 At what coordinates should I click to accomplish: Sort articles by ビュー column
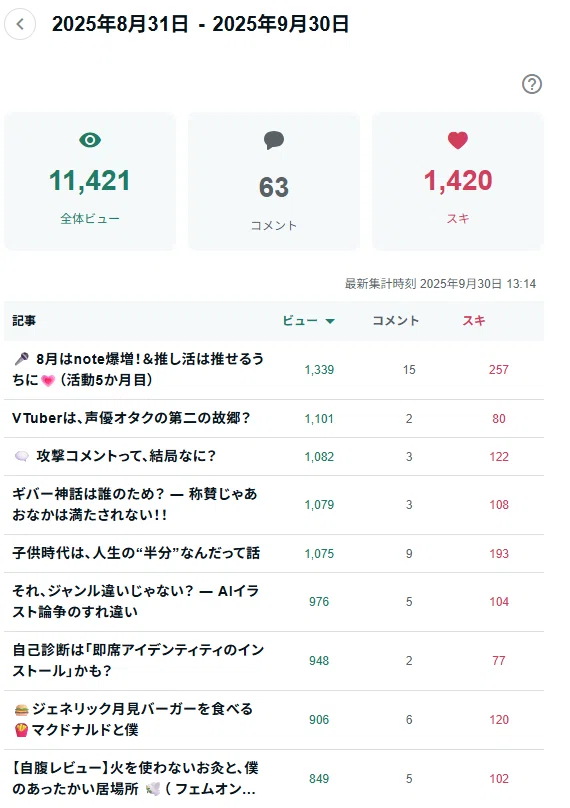[308, 321]
